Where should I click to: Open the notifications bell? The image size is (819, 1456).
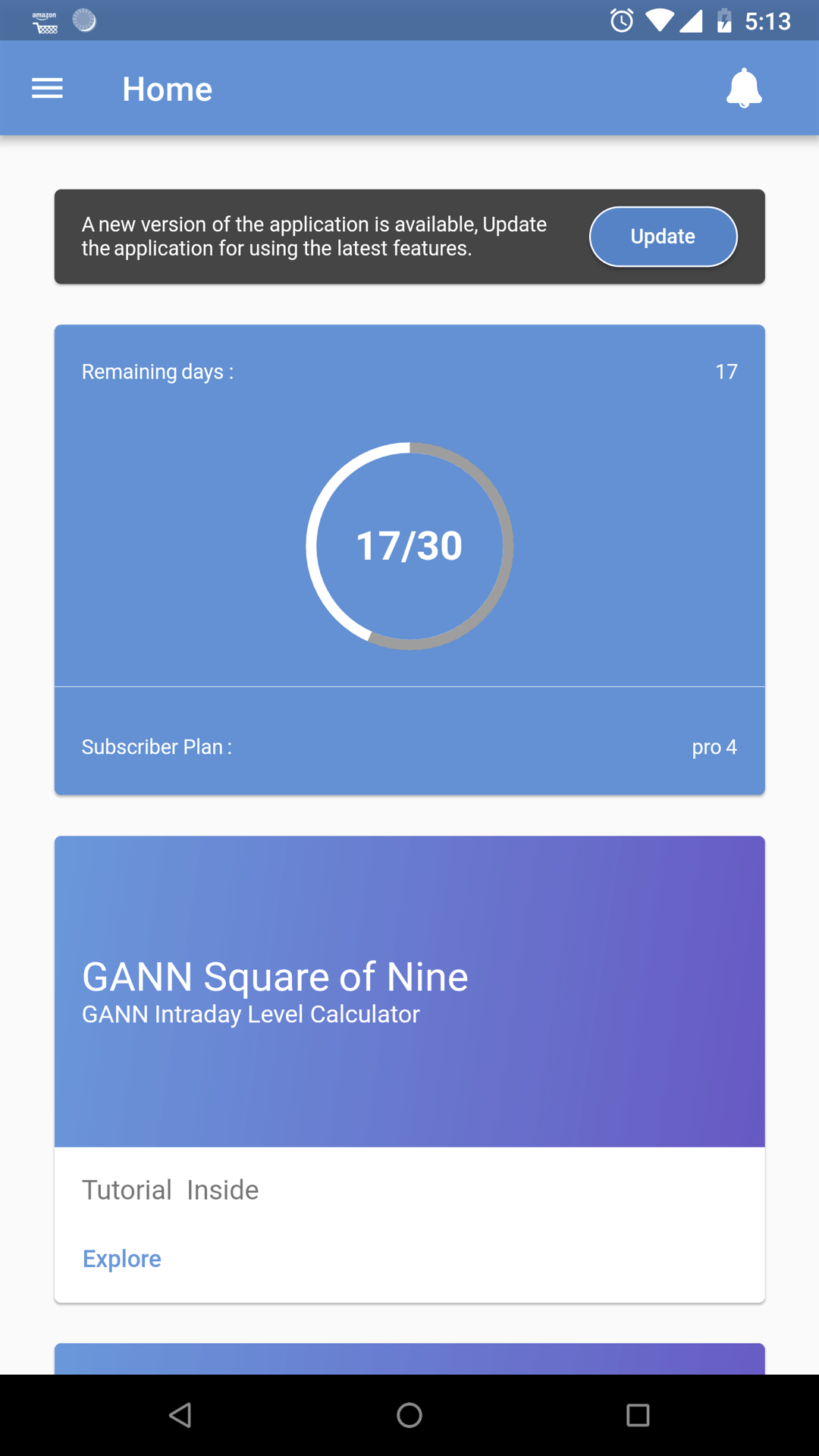(x=744, y=89)
